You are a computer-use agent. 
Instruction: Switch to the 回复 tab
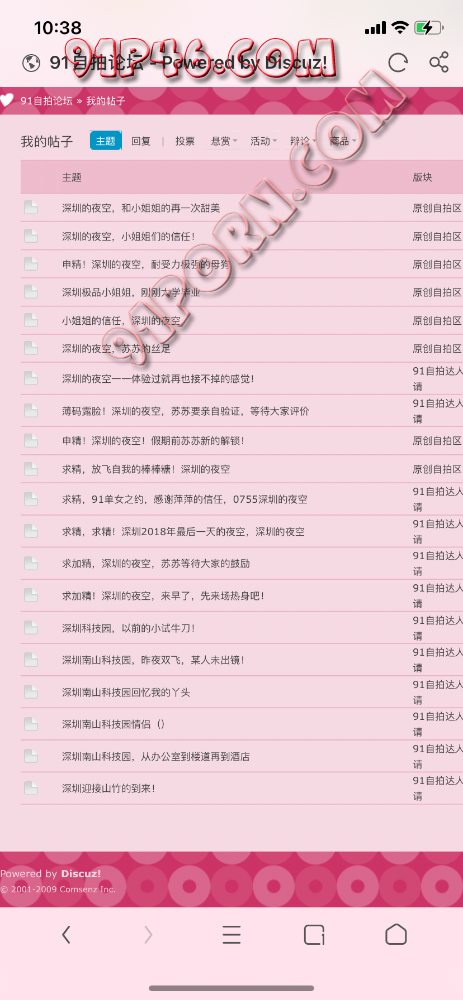[141, 141]
